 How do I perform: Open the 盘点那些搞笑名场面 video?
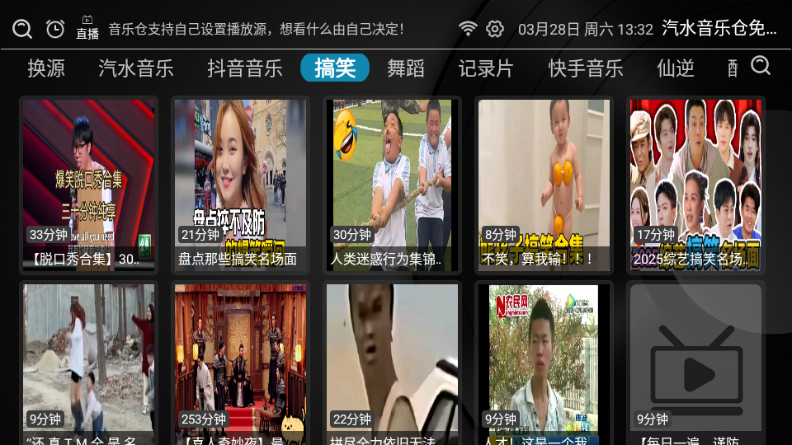tap(240, 185)
